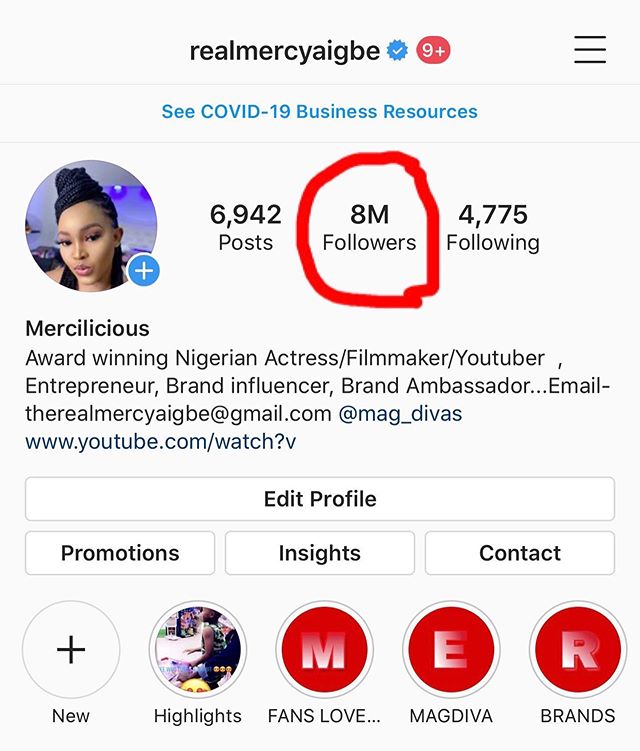Open See COVID-19 Business Resources link

pos(320,112)
